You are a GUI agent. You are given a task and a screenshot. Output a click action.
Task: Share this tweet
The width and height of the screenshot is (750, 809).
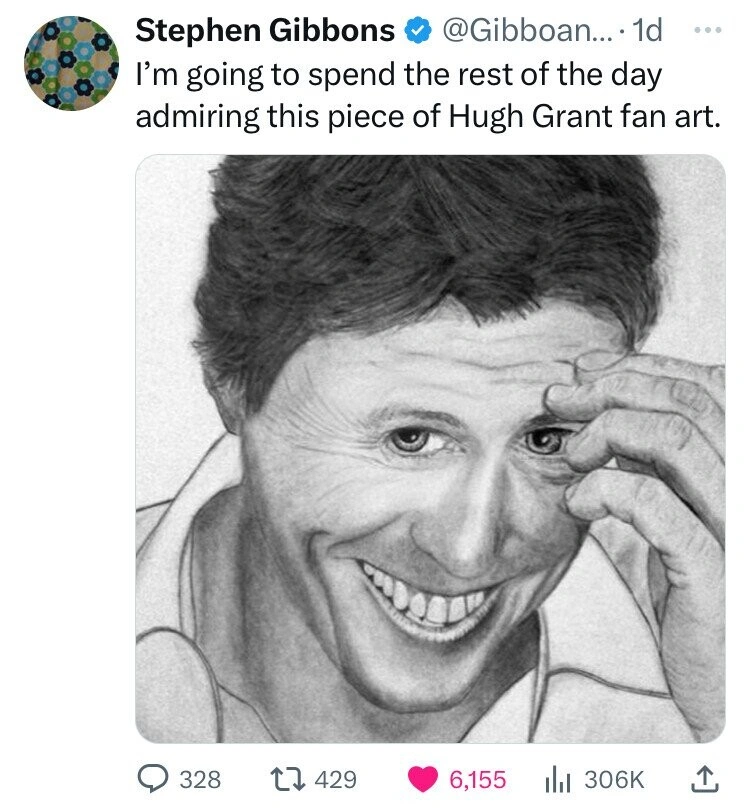pyautogui.click(x=704, y=778)
